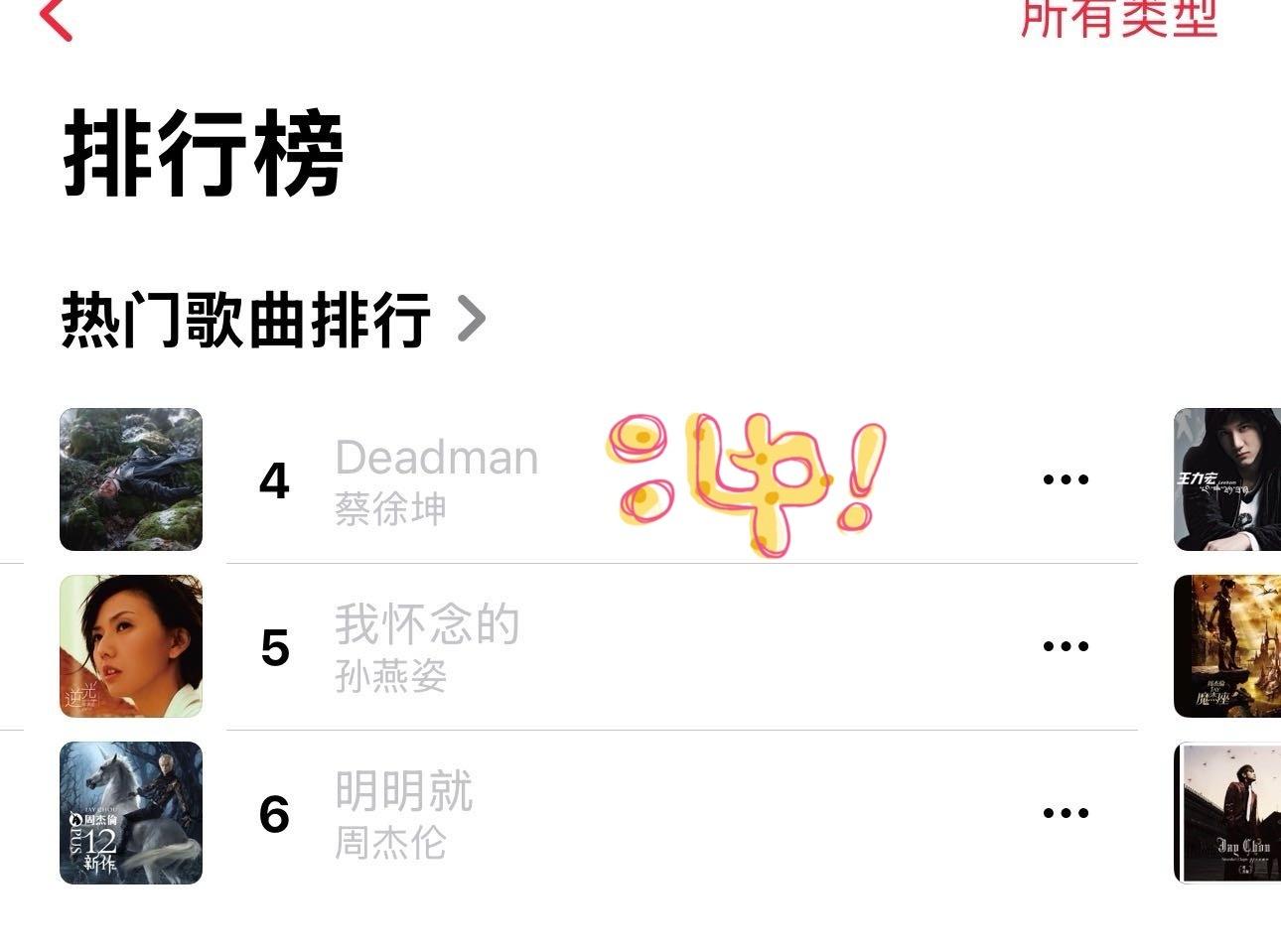The height and width of the screenshot is (952, 1281).
Task: Open the Jay Chou album cover song
Action: [1228, 813]
